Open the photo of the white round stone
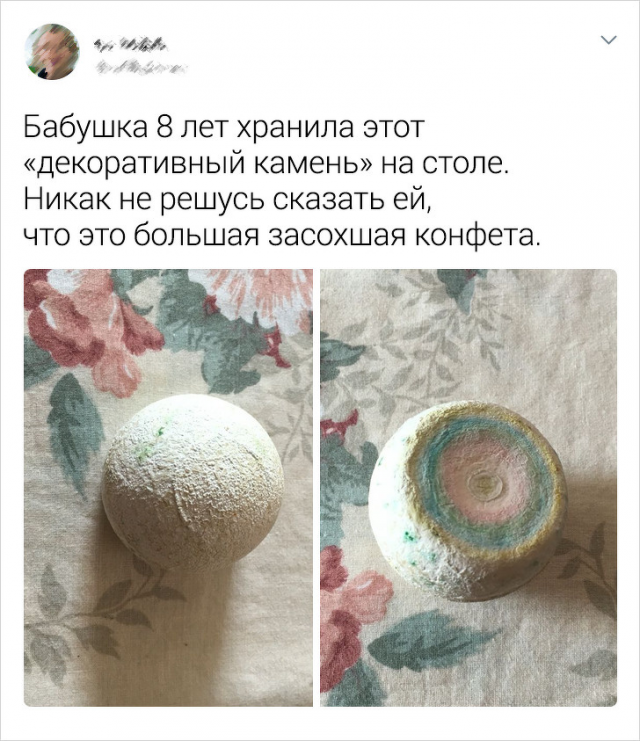This screenshot has width=640, height=741. pyautogui.click(x=167, y=488)
